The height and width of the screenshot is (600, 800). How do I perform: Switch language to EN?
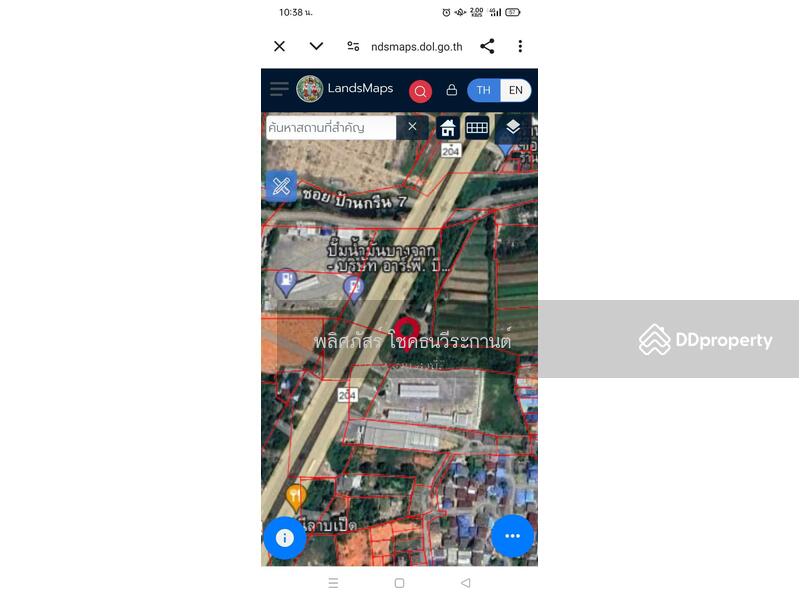point(515,90)
